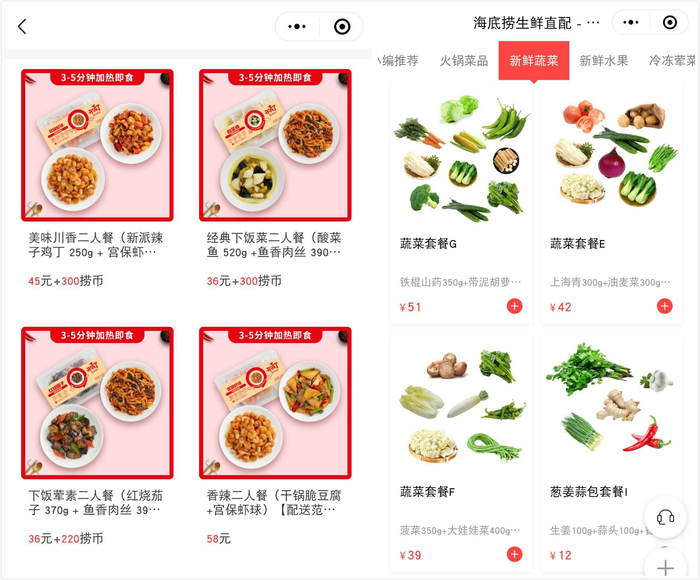Close the 海底捞生鲜直配 mini program
Viewport: 700px width, 580px height.
[670, 22]
